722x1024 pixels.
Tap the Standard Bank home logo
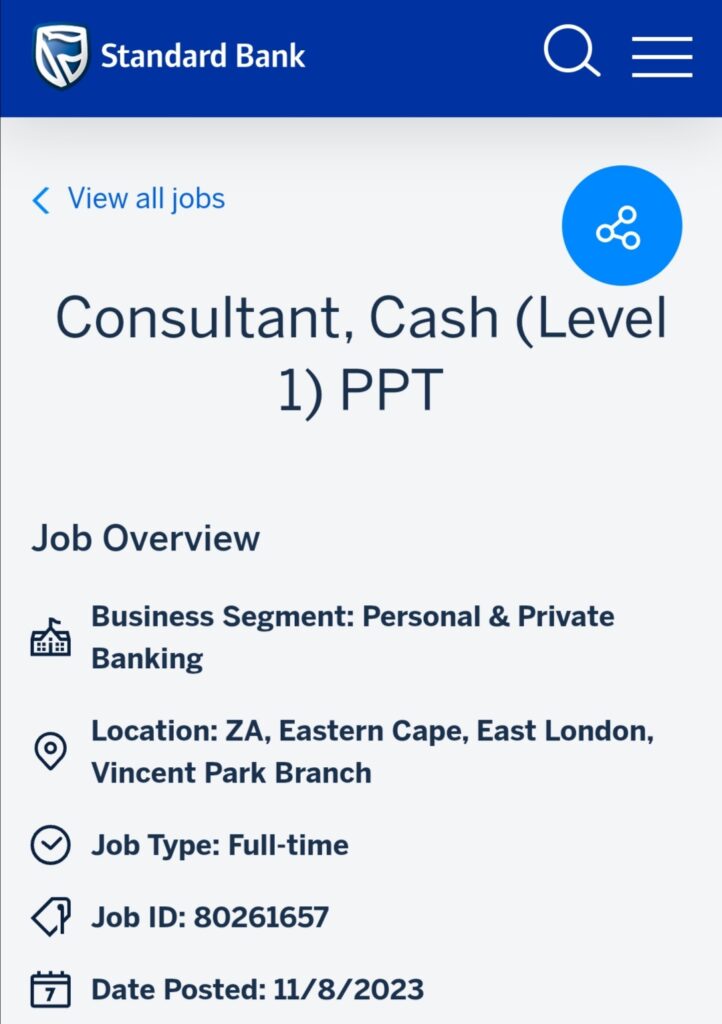tap(170, 56)
